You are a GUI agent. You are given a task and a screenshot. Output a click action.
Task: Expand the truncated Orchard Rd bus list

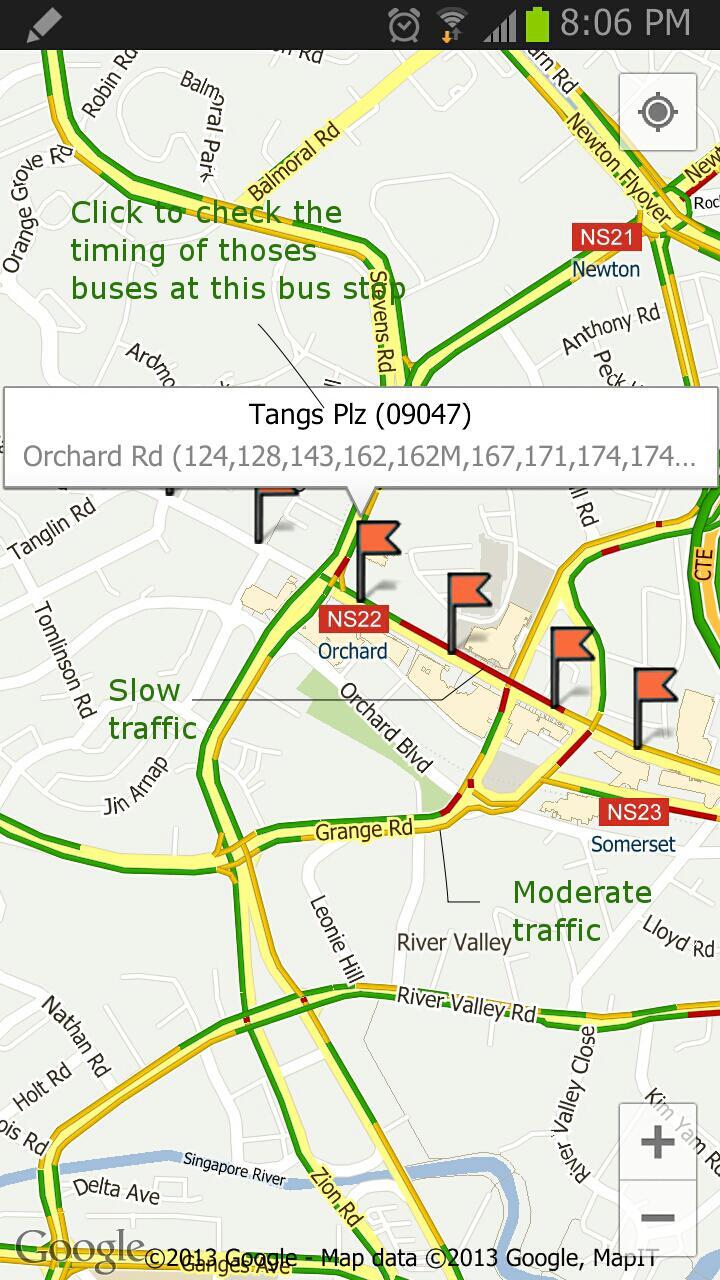coord(360,456)
